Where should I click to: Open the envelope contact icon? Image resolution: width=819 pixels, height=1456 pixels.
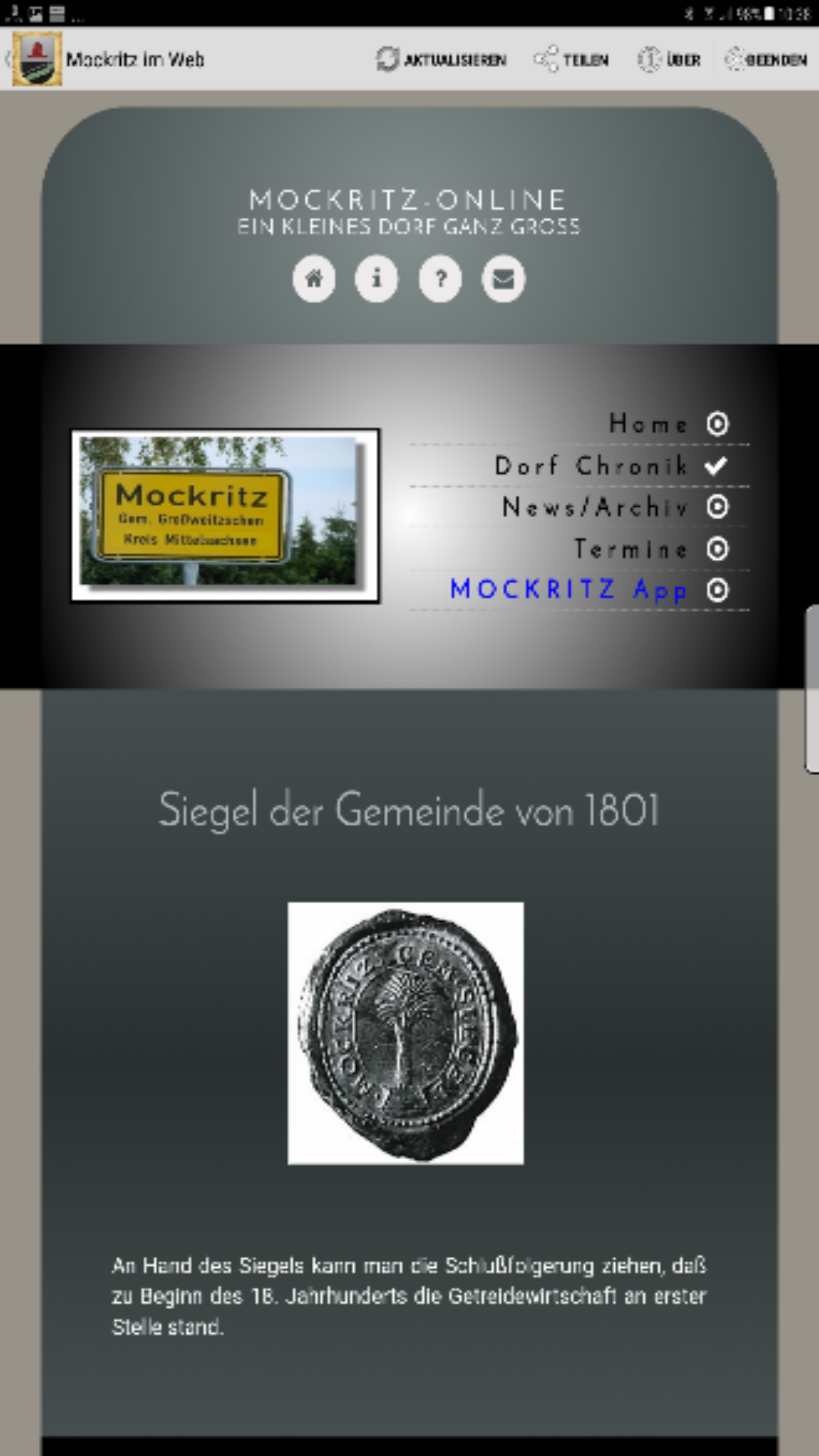coord(503,278)
